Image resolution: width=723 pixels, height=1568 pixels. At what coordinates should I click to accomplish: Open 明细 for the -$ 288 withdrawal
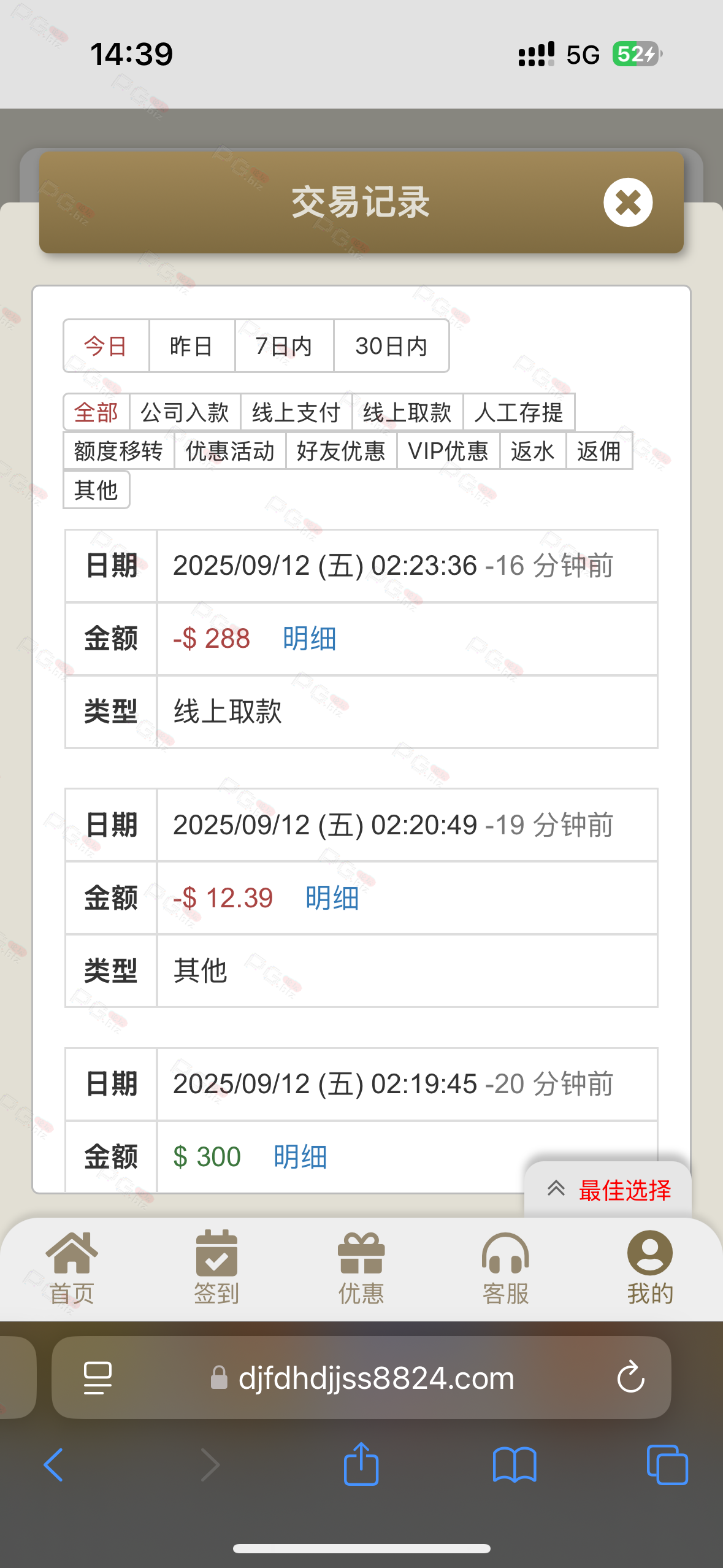309,639
